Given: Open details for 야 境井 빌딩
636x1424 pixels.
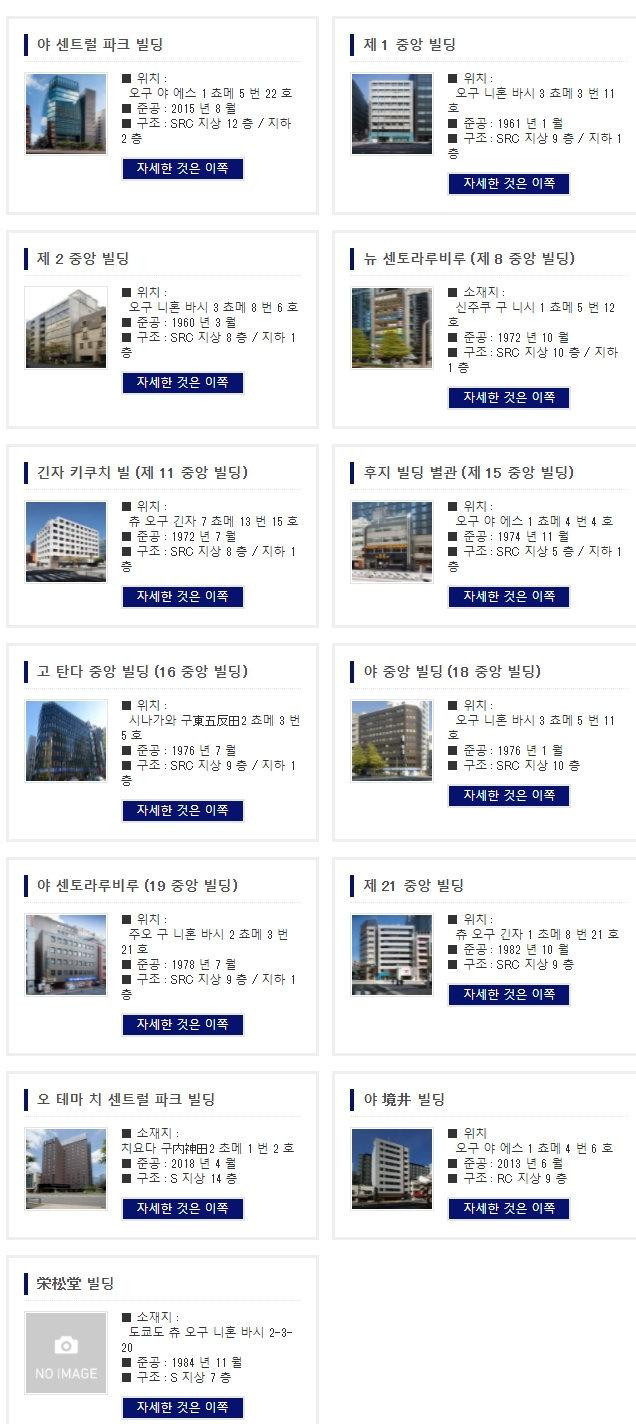Looking at the screenshot, I should point(509,1208).
